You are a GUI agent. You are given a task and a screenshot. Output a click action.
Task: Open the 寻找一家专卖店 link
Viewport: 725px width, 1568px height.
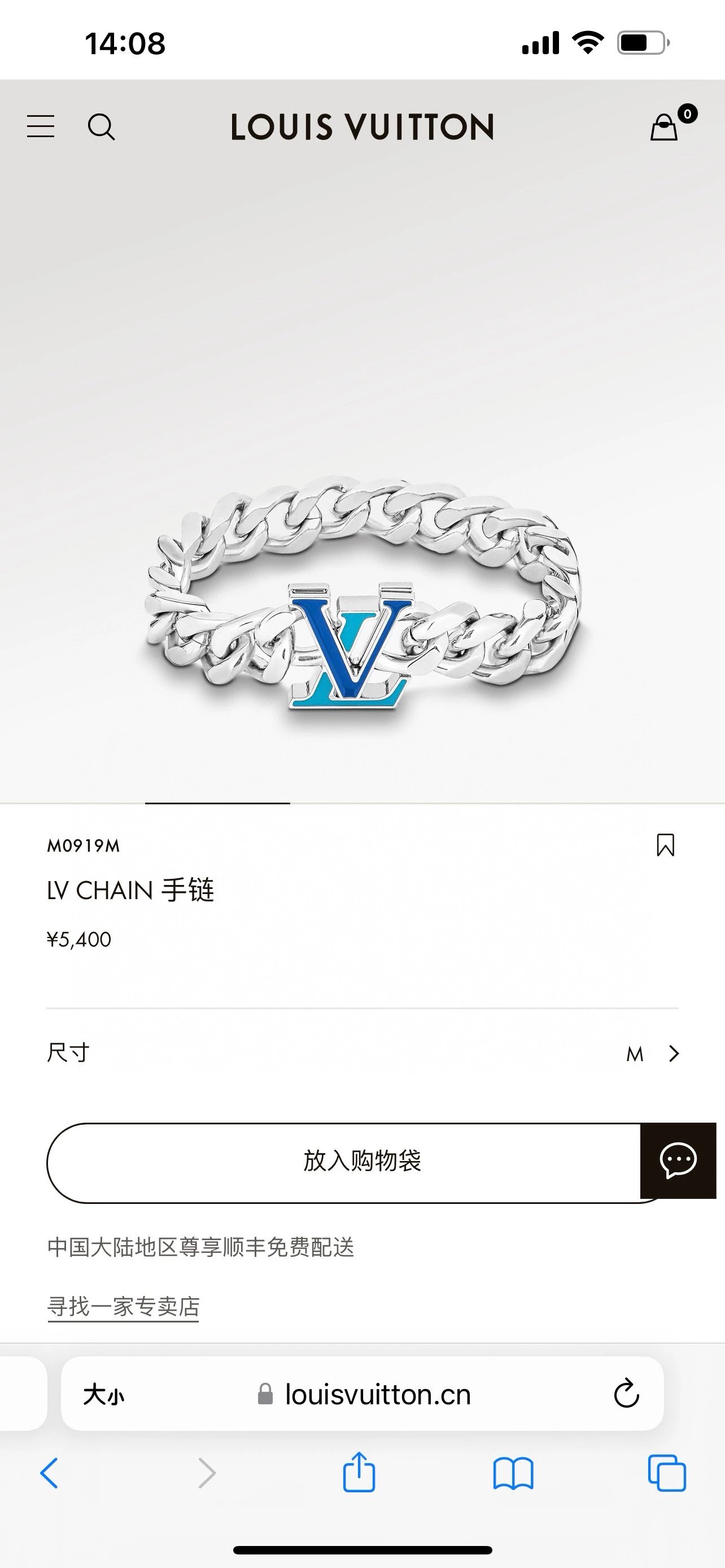coord(124,1306)
